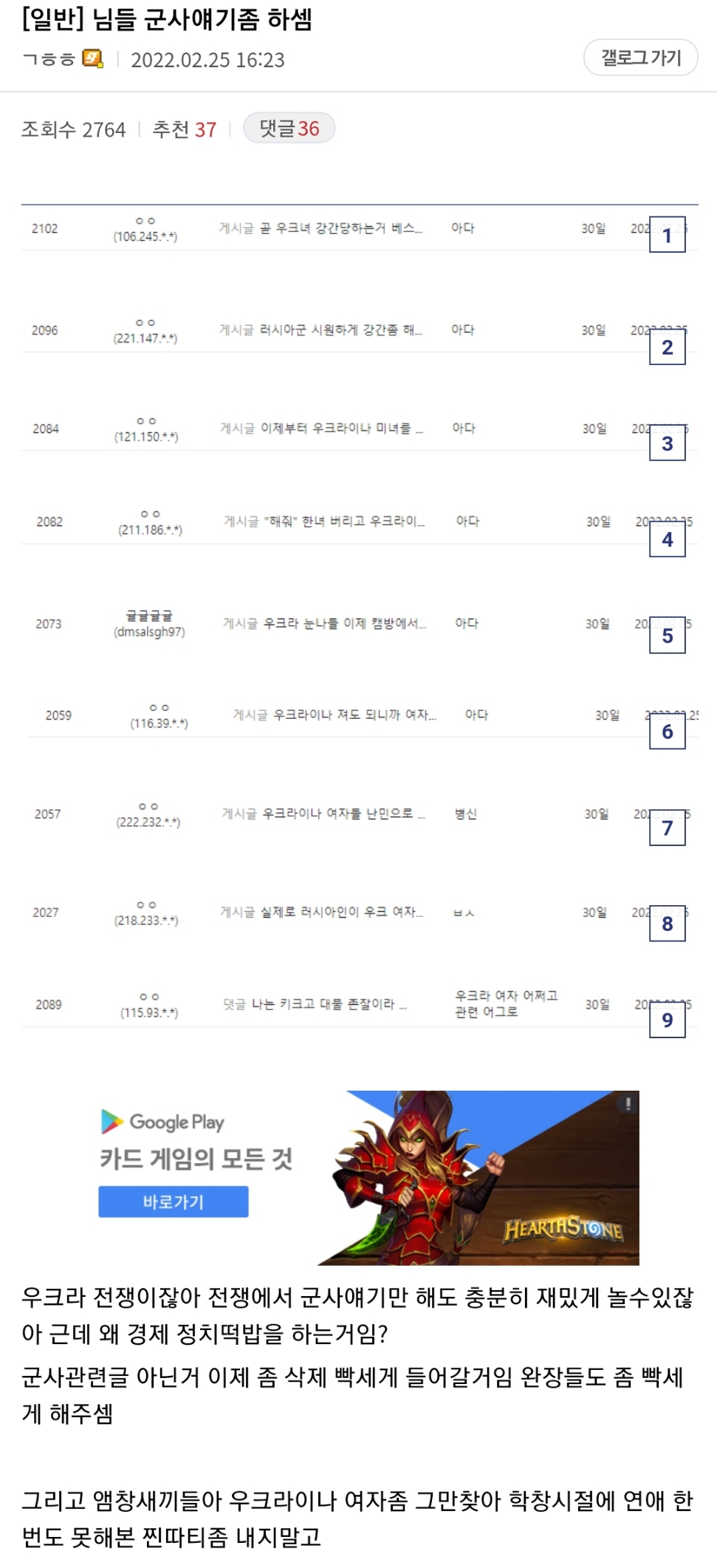
Task: Jump to the 댓글 36 comments
Action: (289, 129)
